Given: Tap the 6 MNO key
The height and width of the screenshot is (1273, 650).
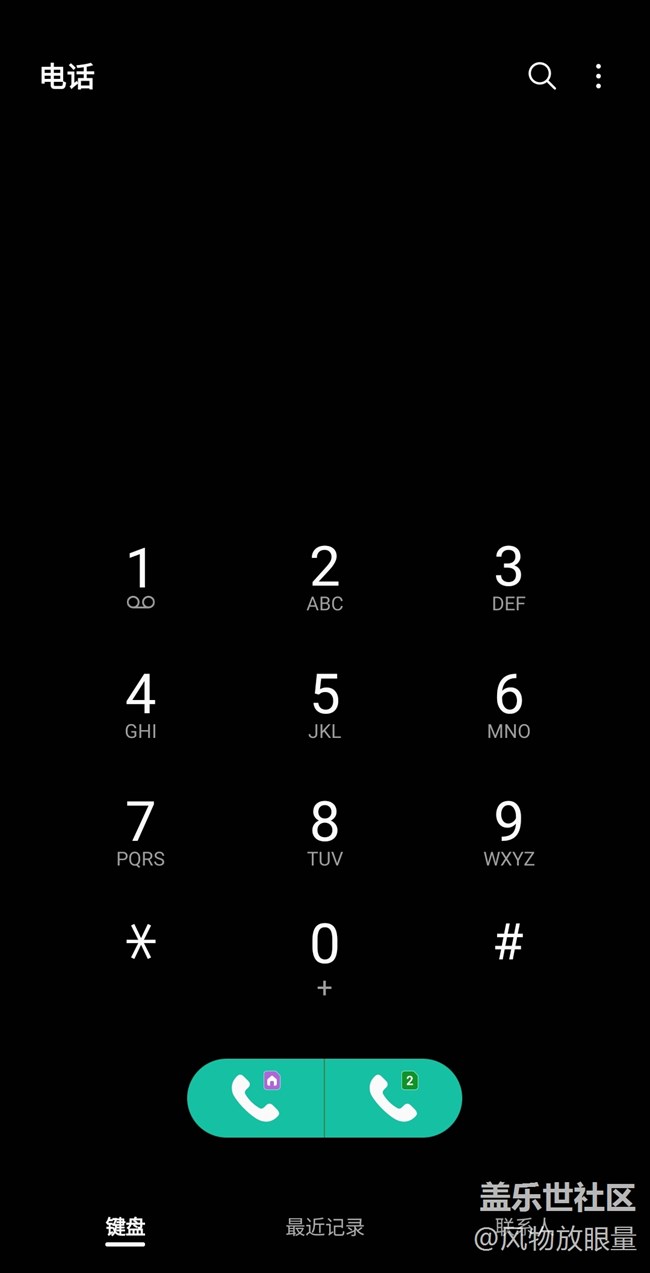Looking at the screenshot, I should [x=508, y=704].
